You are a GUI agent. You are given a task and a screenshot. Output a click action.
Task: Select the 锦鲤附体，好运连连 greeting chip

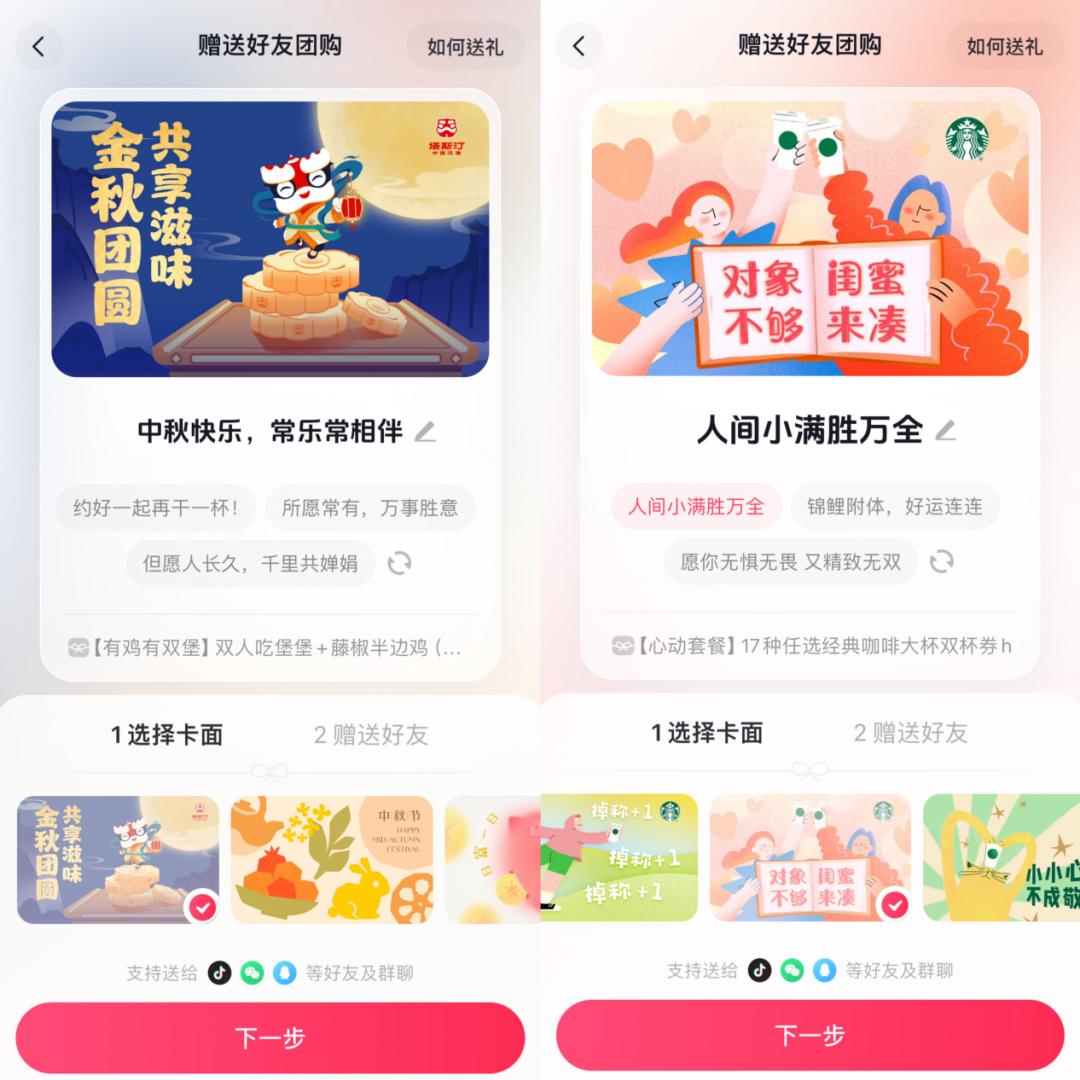click(x=895, y=506)
